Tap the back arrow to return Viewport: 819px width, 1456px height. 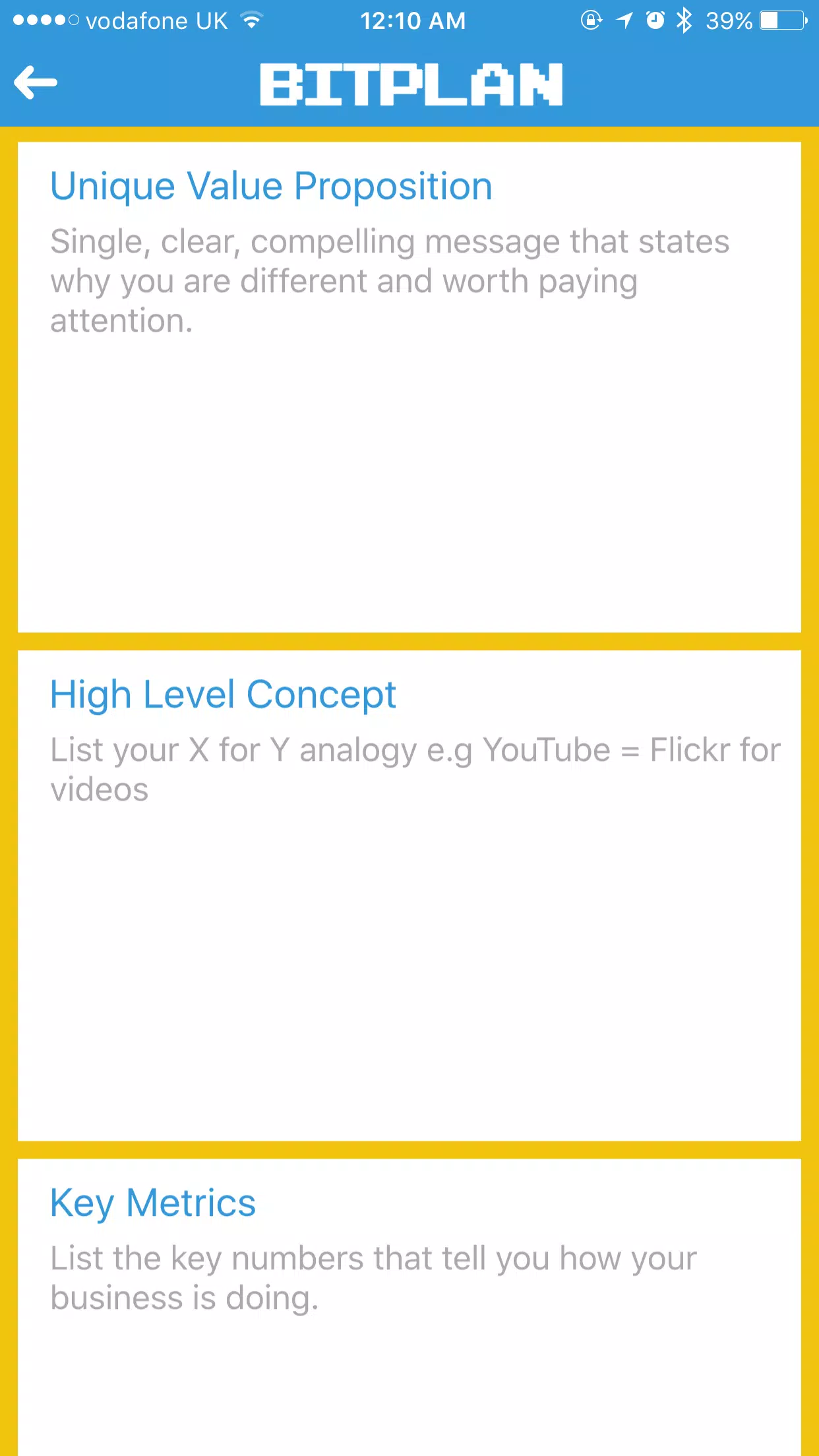coord(36,83)
